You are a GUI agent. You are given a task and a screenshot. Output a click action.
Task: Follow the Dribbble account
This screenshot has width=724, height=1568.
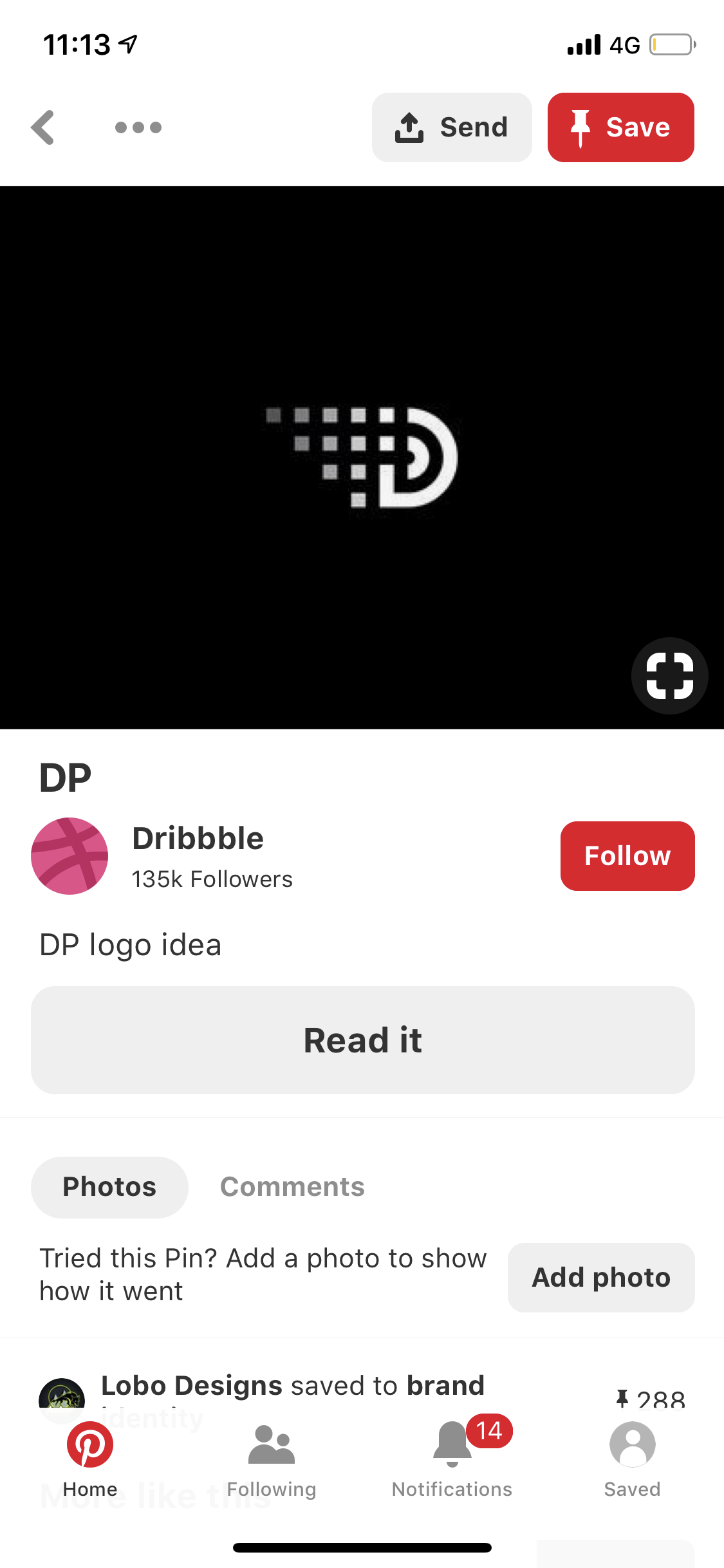pyautogui.click(x=627, y=856)
